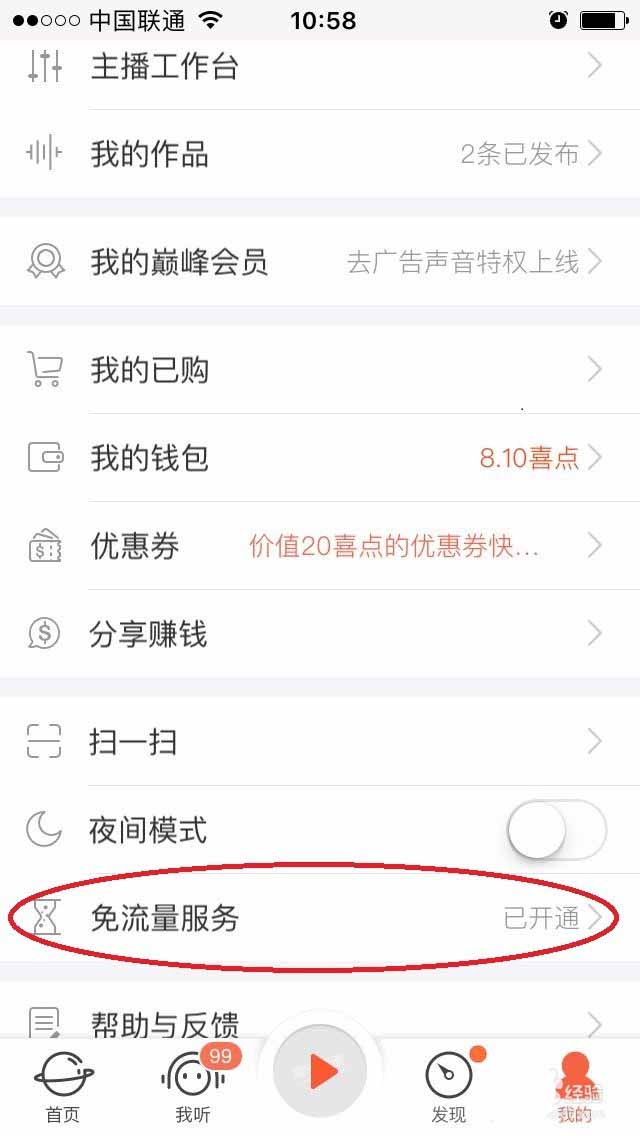Switch to the 首页 tab

pos(64,1085)
